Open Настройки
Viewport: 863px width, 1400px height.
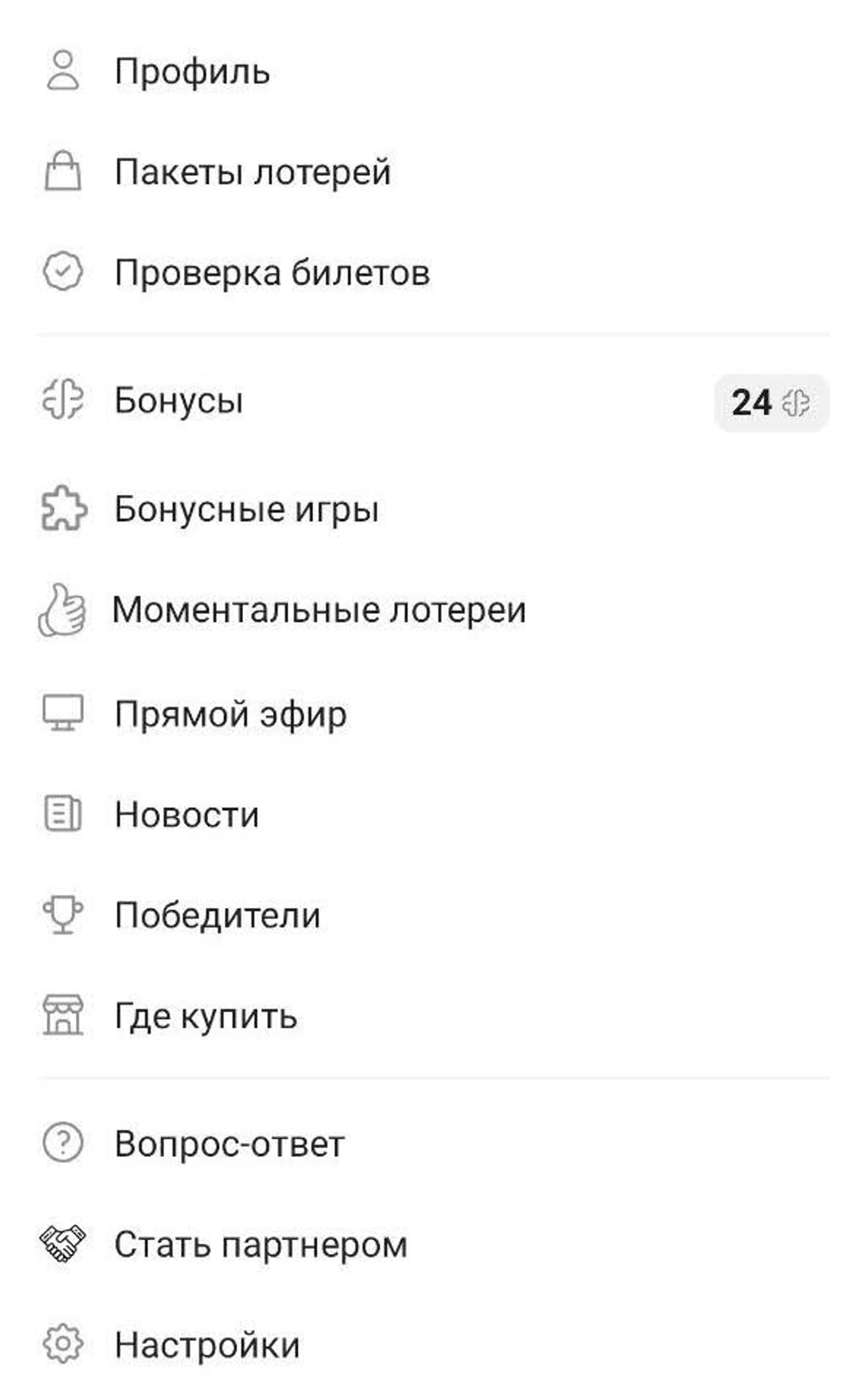coord(431,1345)
